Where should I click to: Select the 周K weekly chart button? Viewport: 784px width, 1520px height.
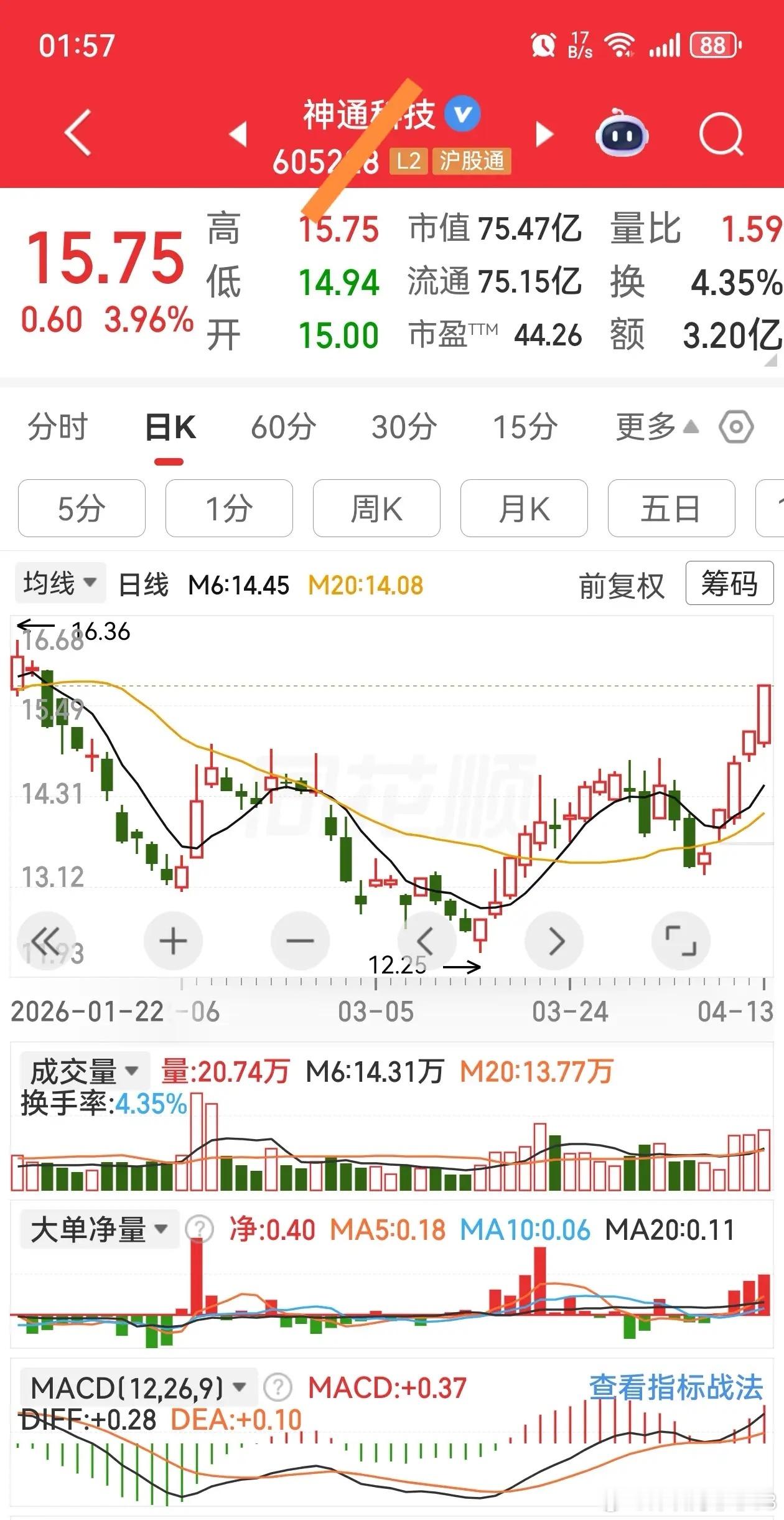click(376, 509)
